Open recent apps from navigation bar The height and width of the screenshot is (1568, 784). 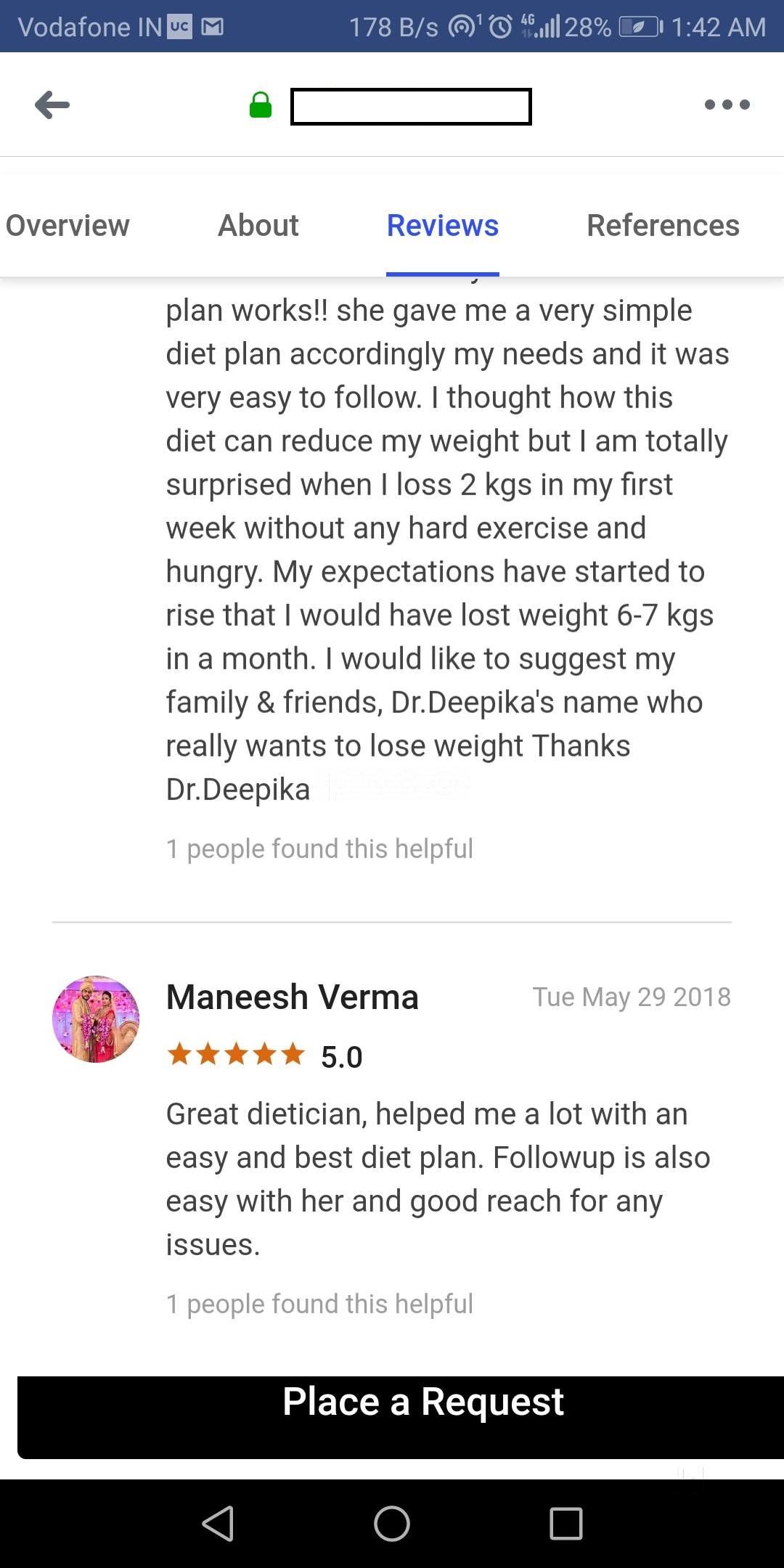click(x=566, y=1523)
